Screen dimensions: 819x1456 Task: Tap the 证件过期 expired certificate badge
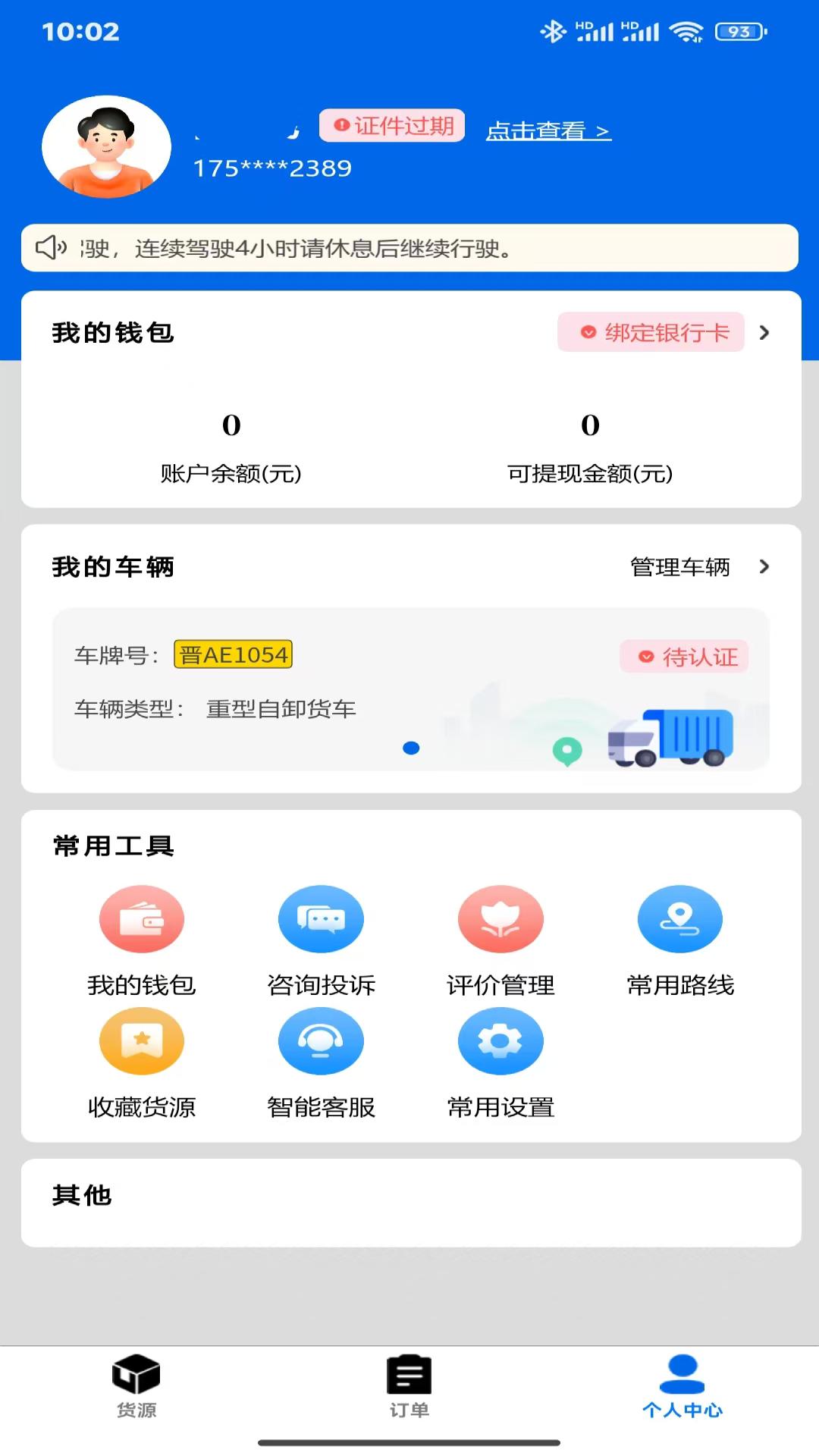391,126
